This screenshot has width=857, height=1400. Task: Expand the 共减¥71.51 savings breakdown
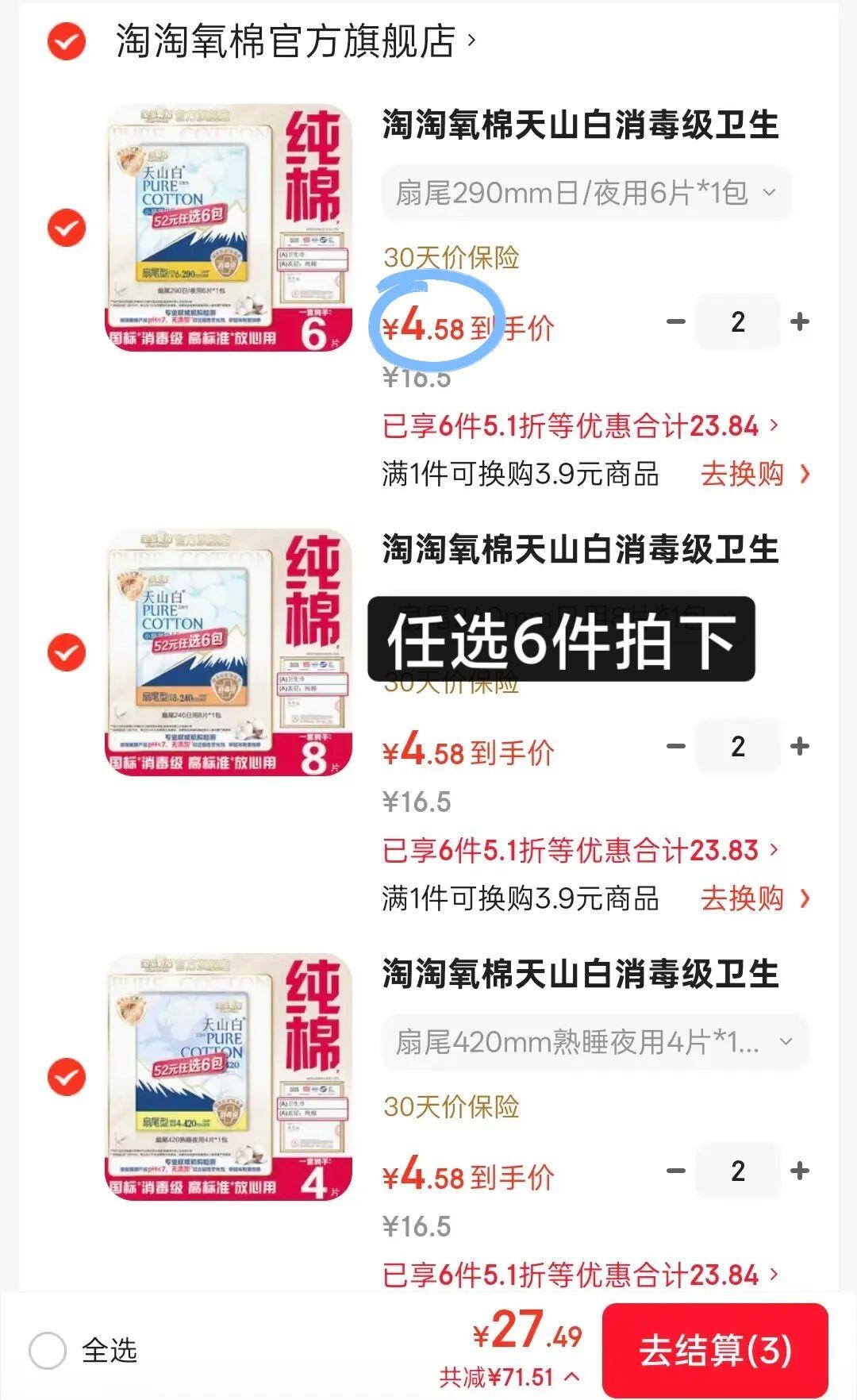click(x=509, y=1377)
